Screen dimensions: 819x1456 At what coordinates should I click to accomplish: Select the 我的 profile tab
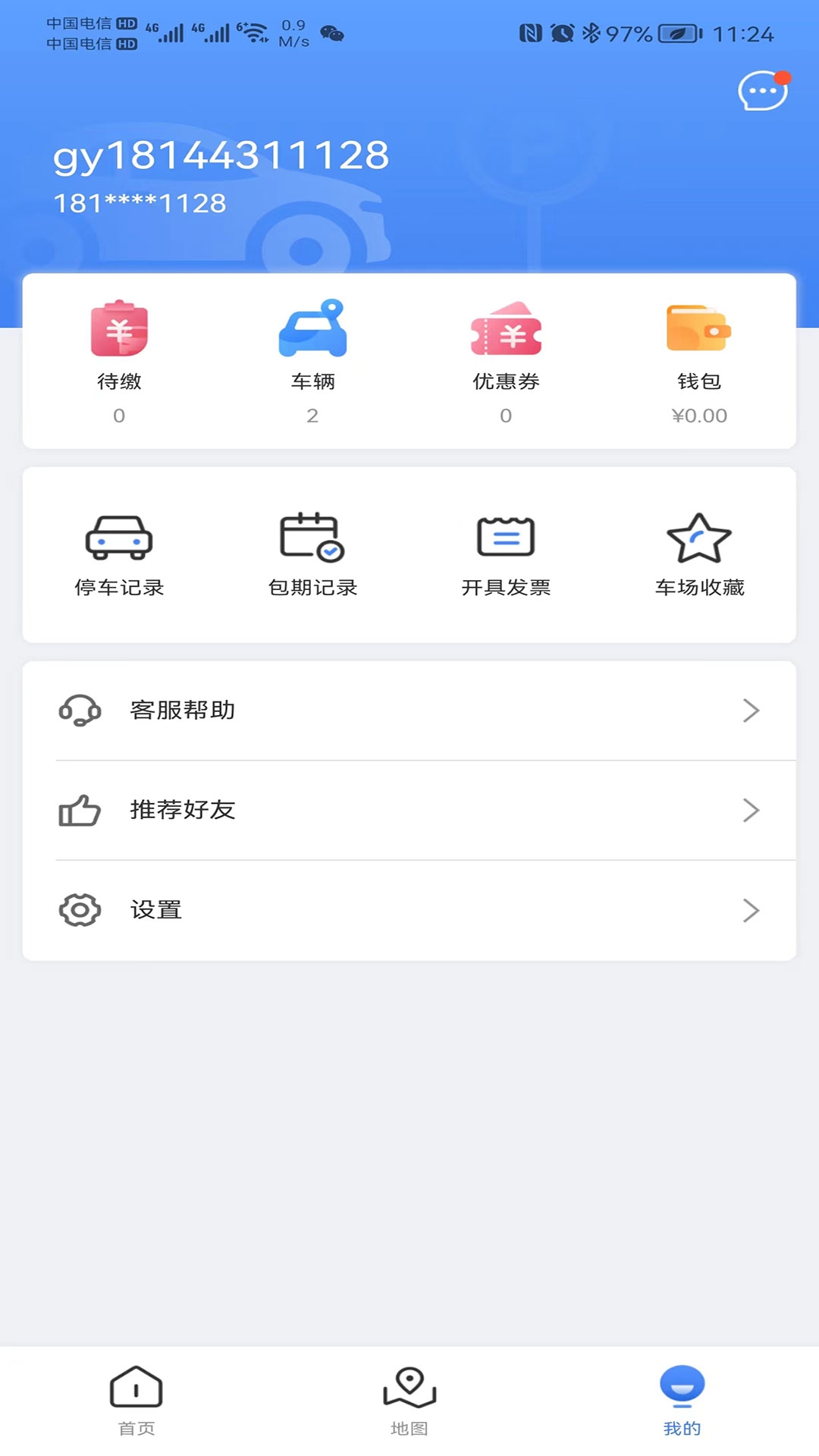coord(682,1401)
